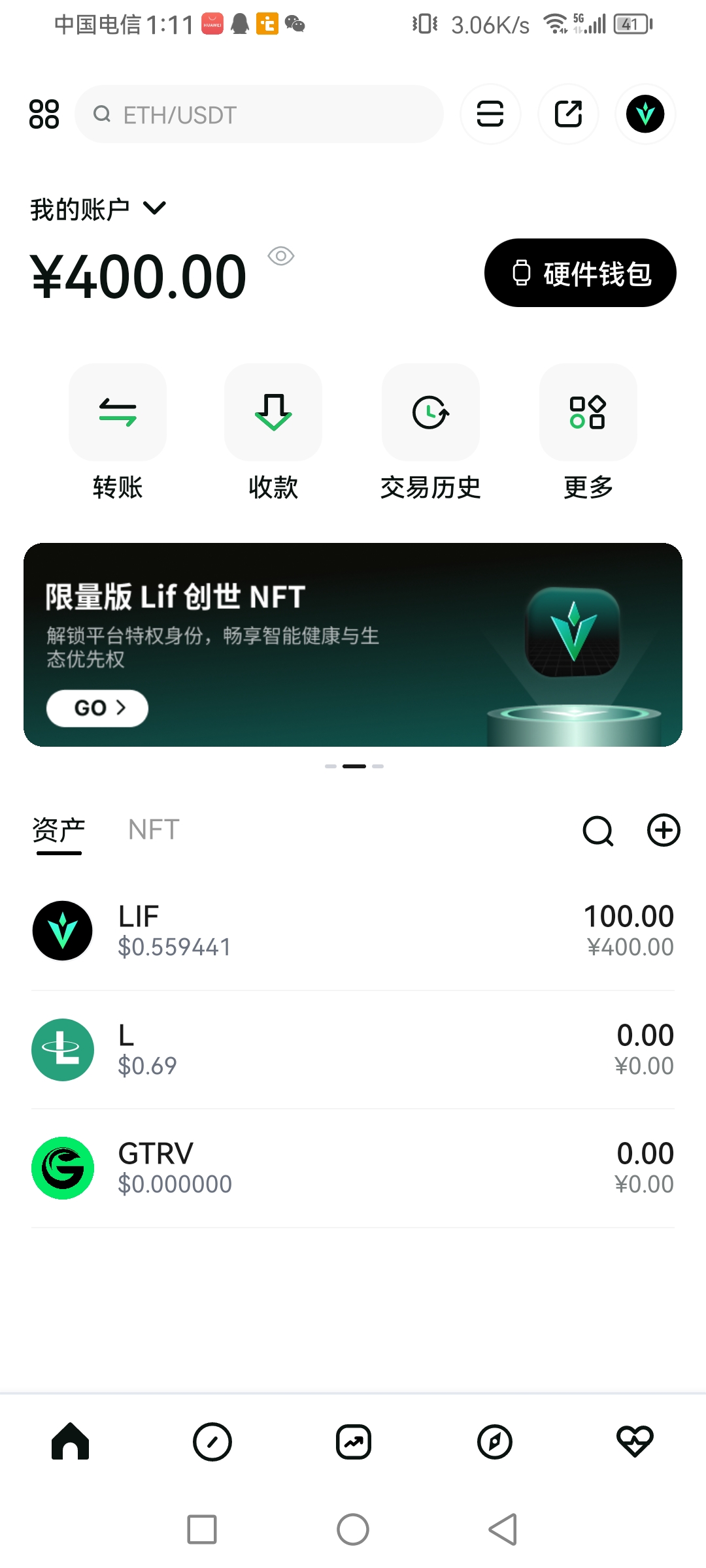Image resolution: width=706 pixels, height=1568 pixels.
Task: Open the 更多 more options icon
Action: [x=587, y=412]
